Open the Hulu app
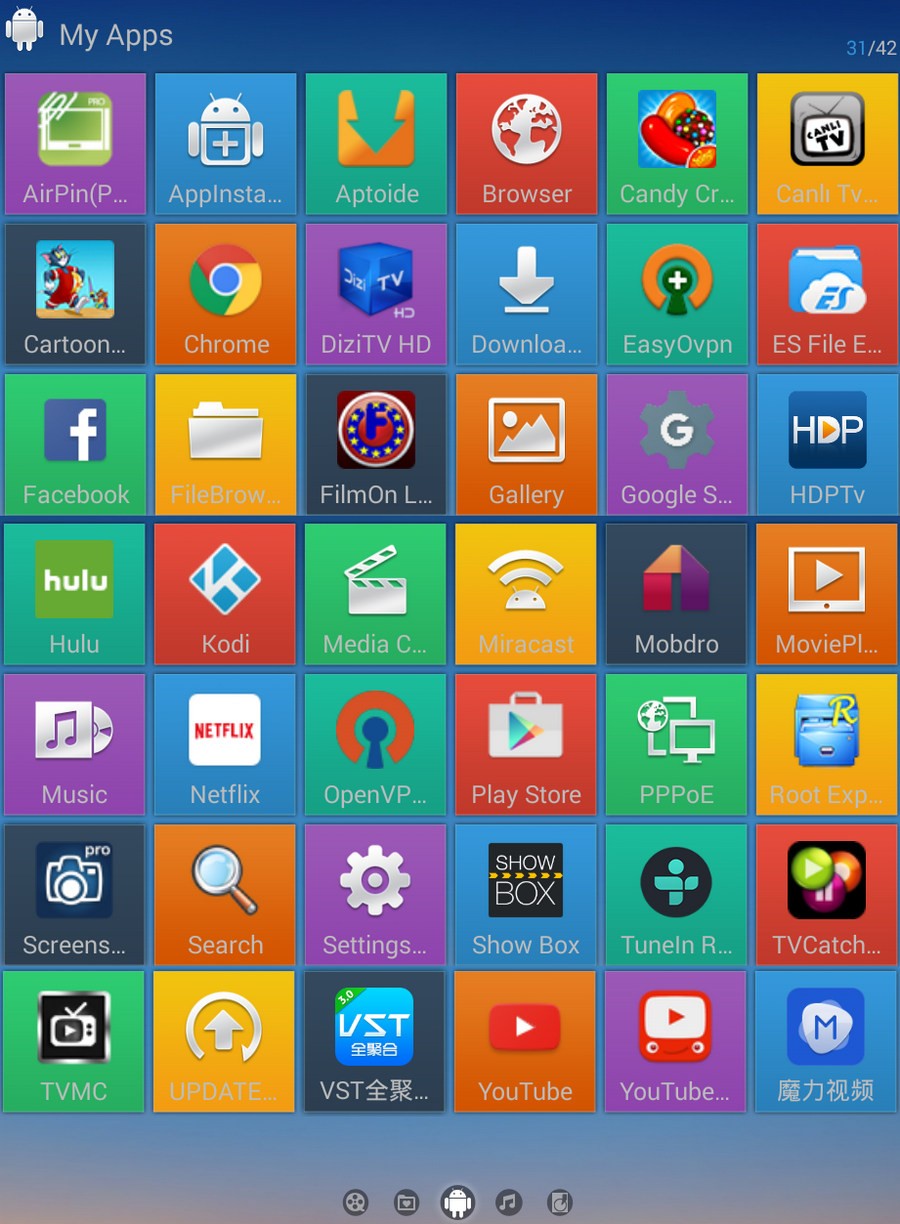 point(75,594)
